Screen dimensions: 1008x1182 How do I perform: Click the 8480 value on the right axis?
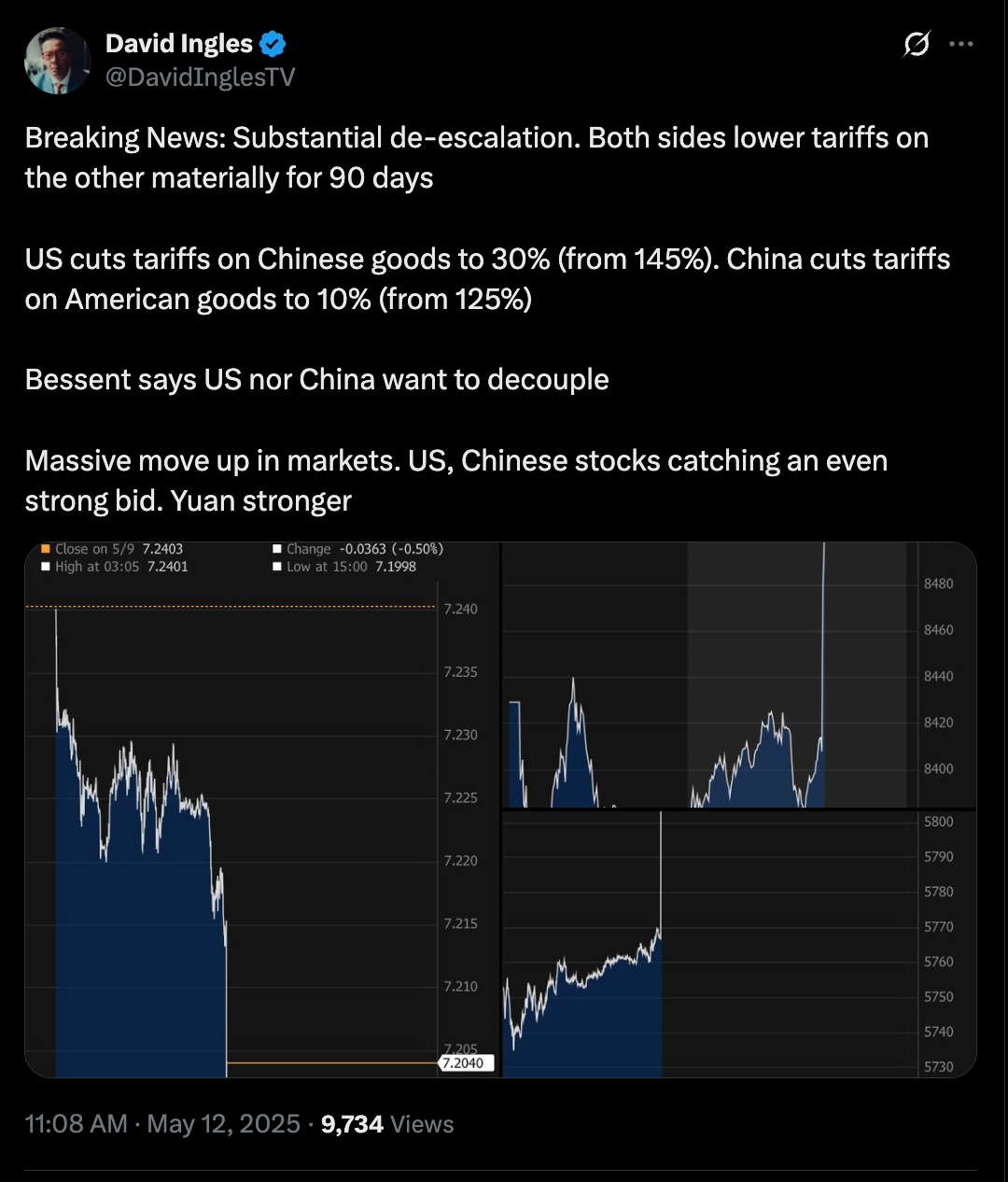(x=940, y=583)
